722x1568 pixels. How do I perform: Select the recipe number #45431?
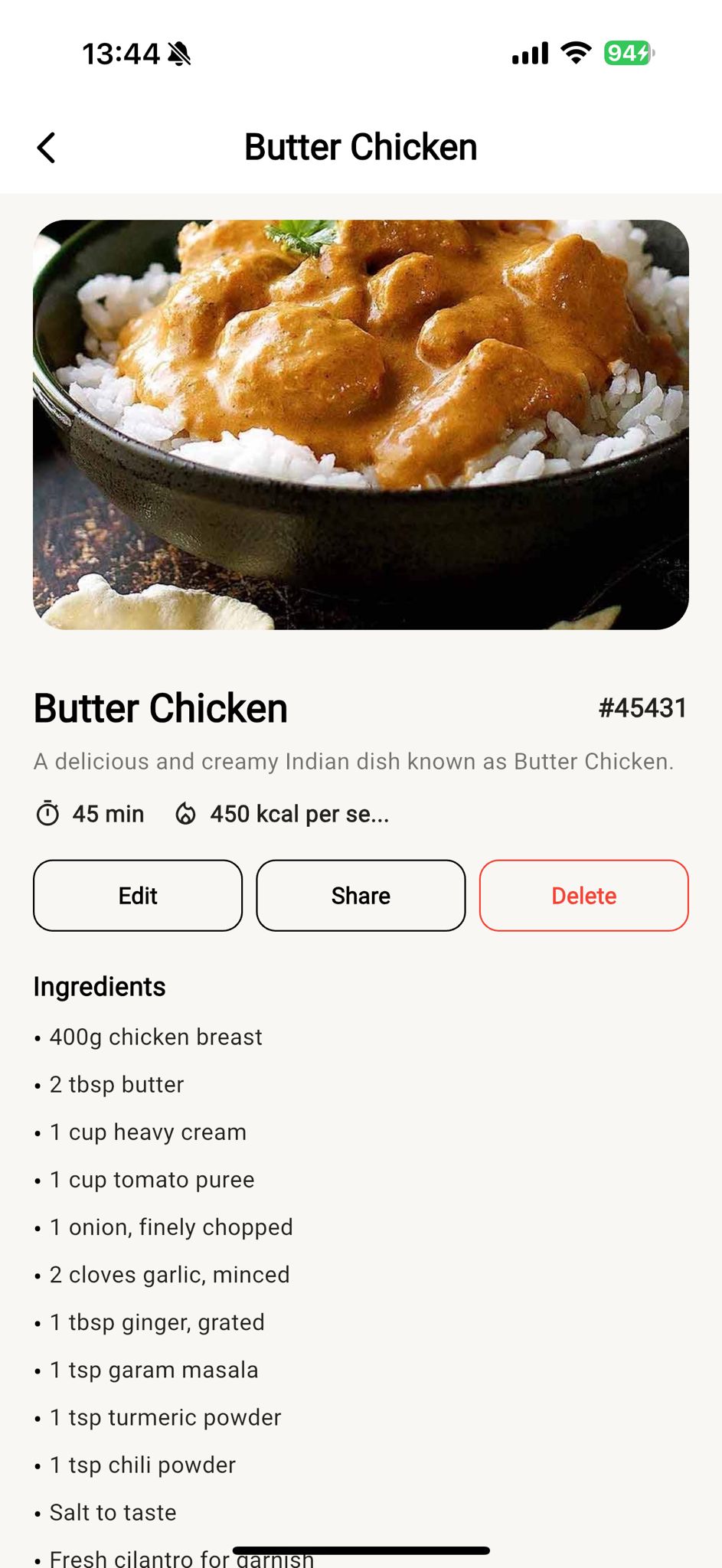click(643, 708)
